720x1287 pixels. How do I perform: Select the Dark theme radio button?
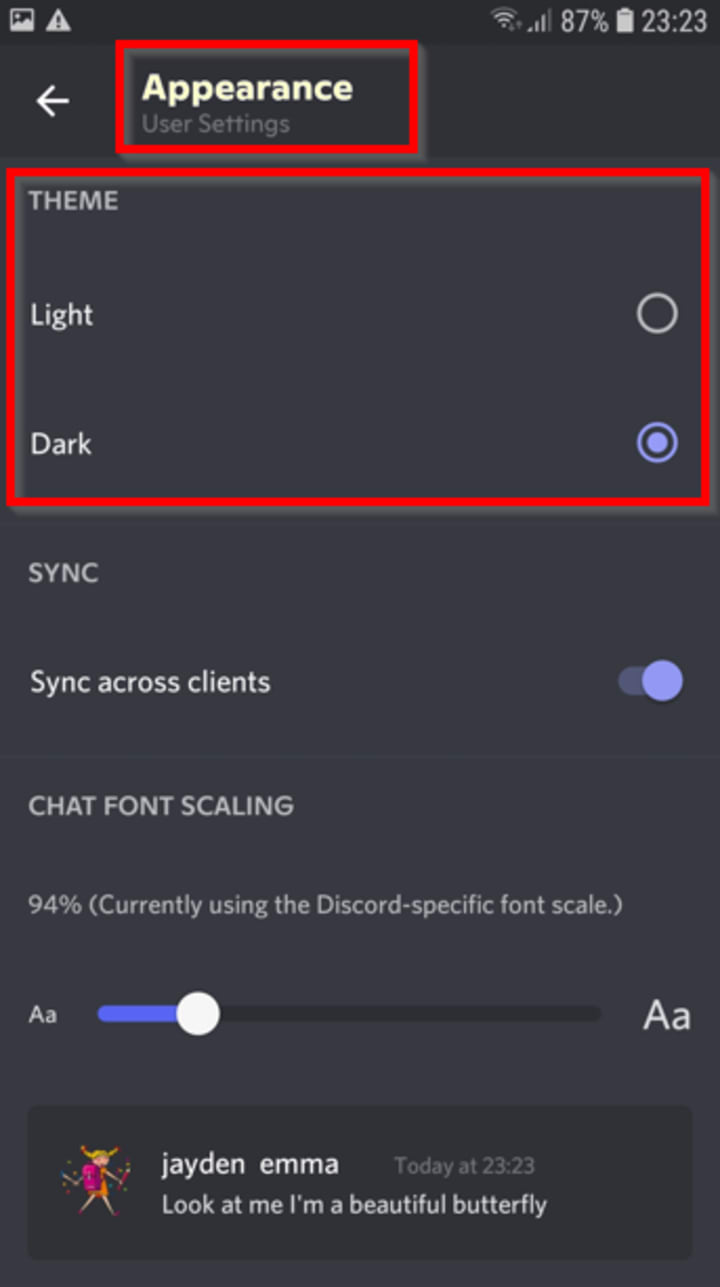pos(657,443)
